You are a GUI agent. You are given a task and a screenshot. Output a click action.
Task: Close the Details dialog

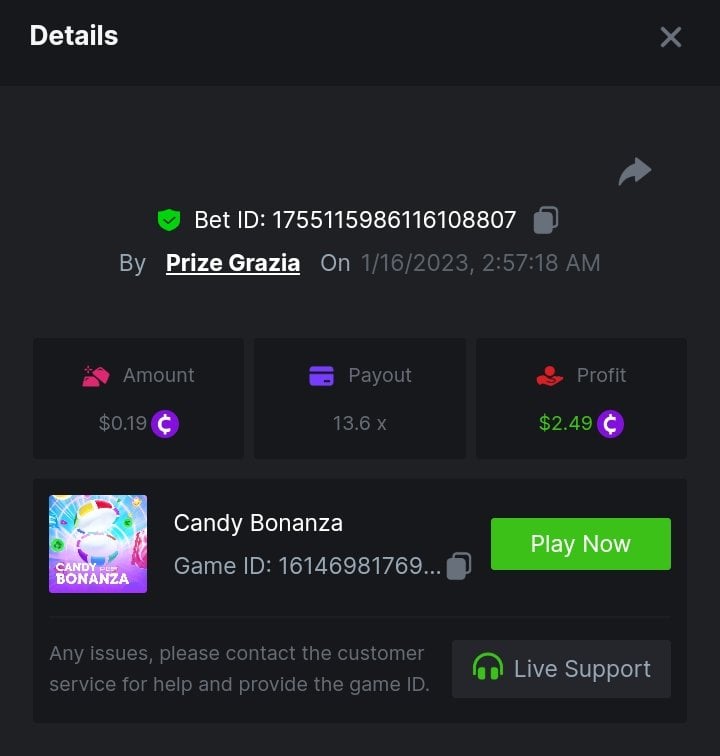point(670,37)
